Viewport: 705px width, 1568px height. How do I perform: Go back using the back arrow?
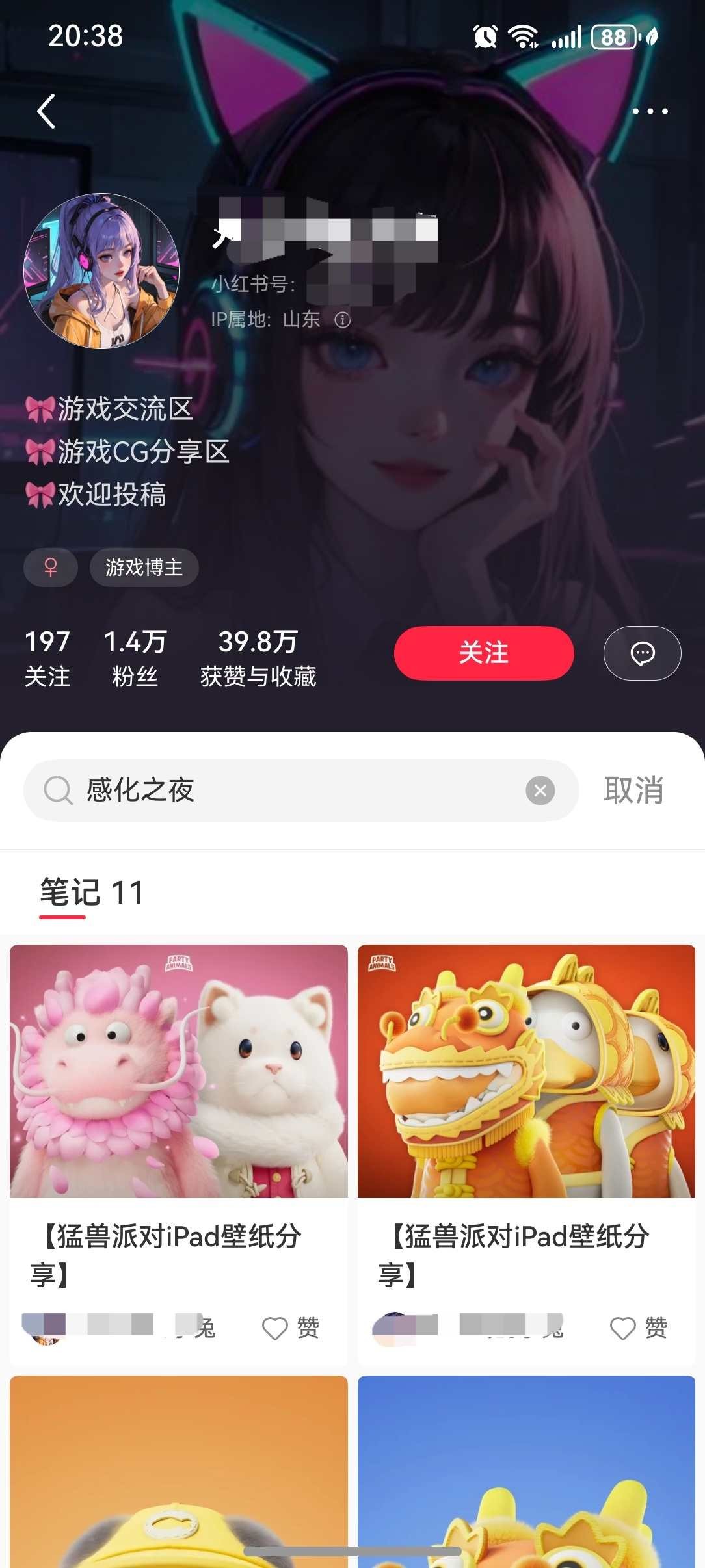coord(46,111)
